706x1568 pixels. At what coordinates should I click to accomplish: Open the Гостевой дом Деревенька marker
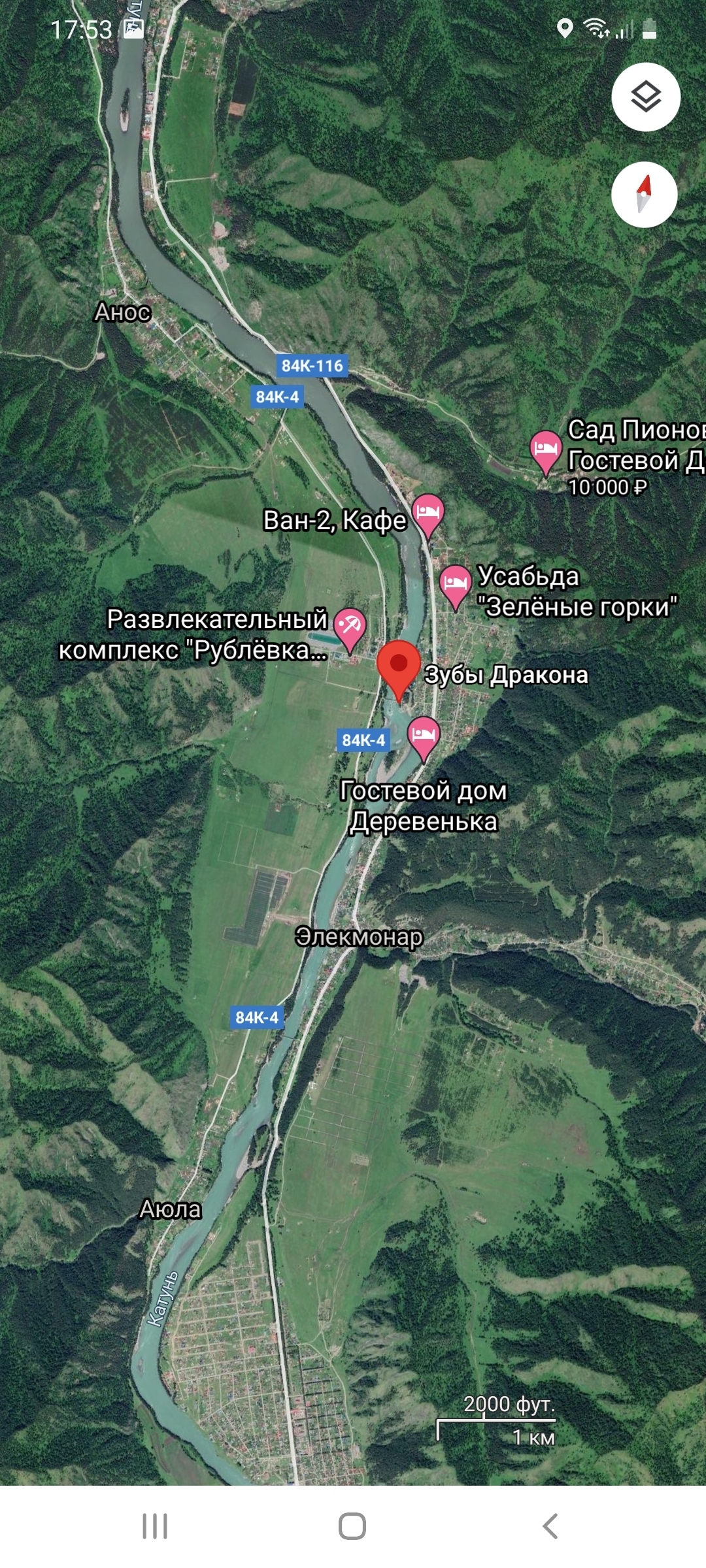424,736
